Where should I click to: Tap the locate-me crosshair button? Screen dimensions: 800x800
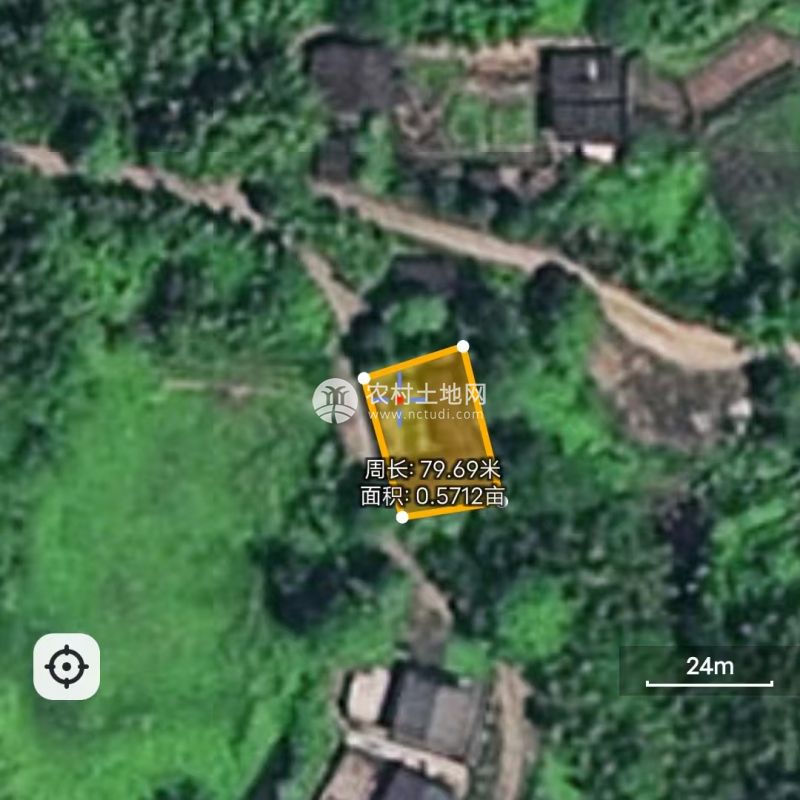67,666
